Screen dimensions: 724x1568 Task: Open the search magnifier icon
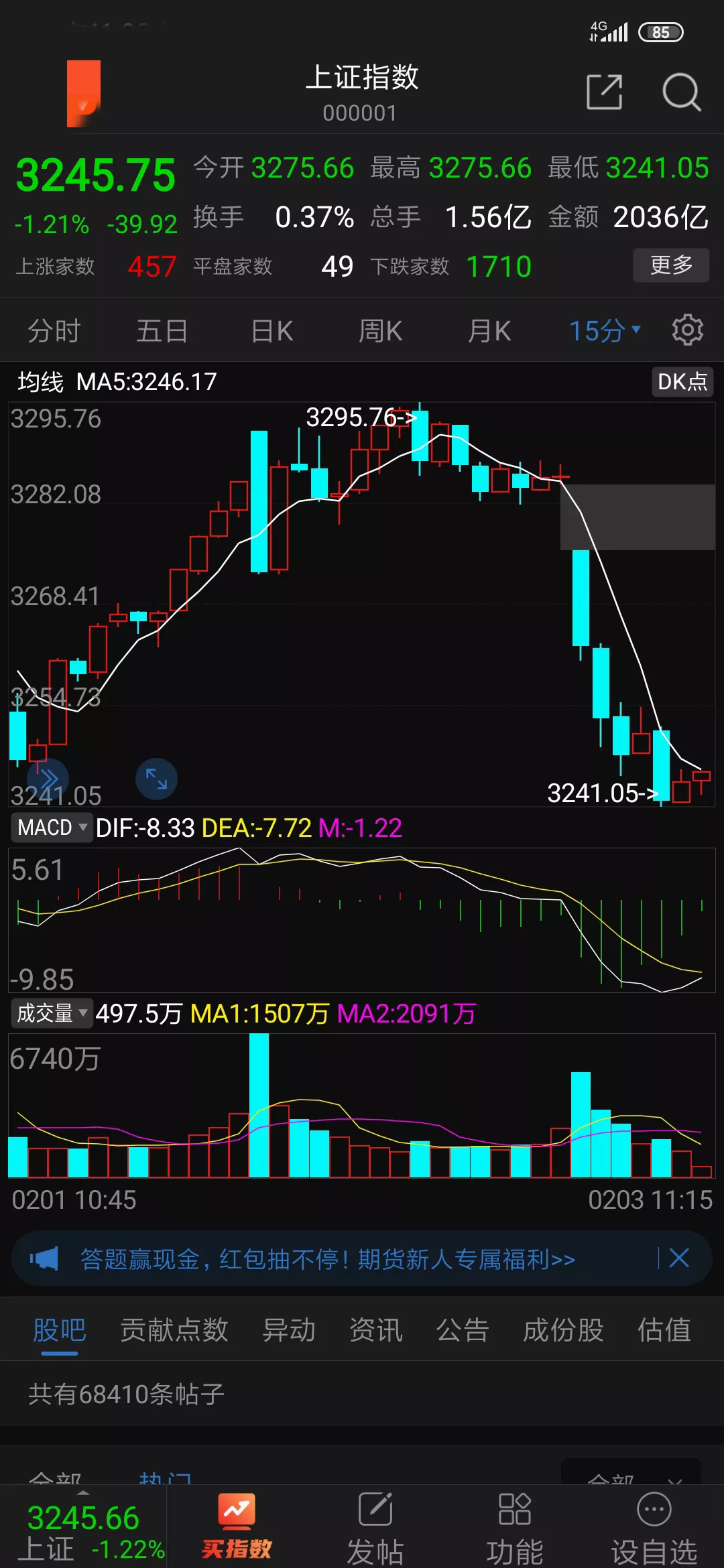click(681, 92)
